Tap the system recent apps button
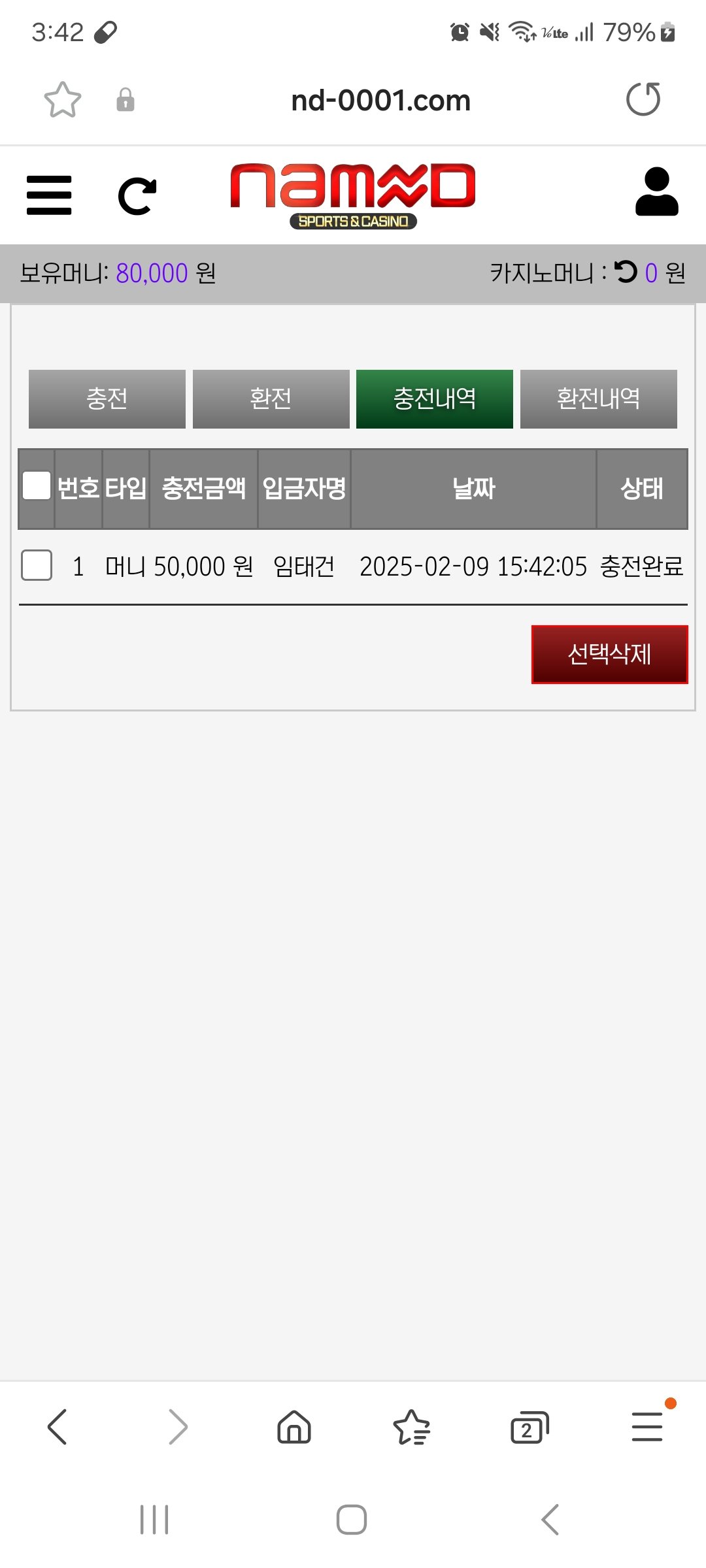 154,1520
